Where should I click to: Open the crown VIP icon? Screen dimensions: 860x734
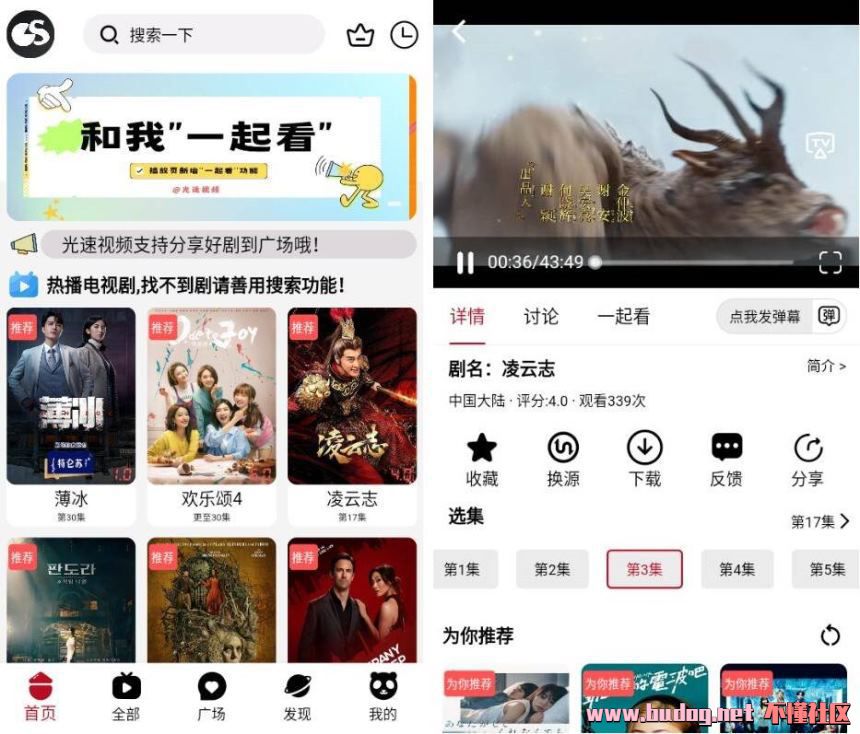coord(360,35)
